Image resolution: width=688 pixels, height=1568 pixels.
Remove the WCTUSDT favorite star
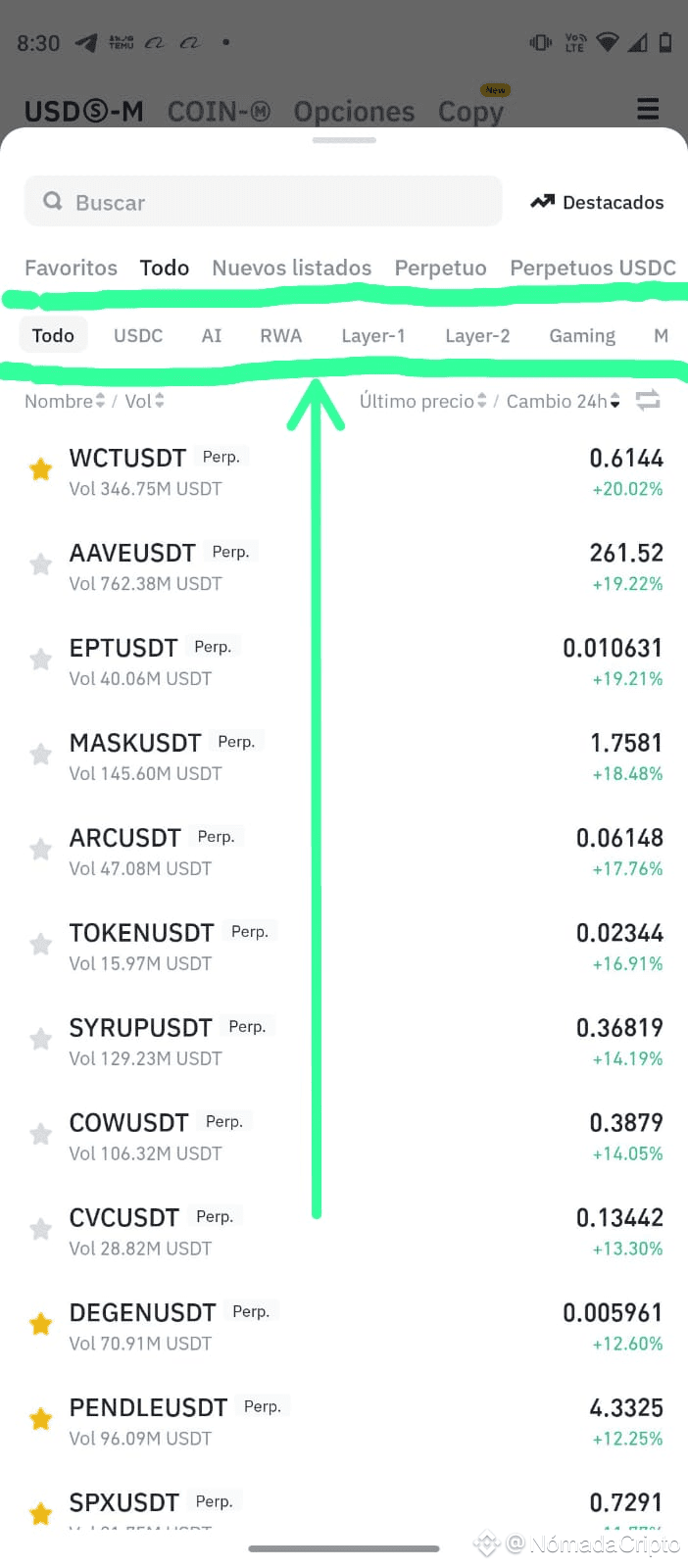pos(40,469)
